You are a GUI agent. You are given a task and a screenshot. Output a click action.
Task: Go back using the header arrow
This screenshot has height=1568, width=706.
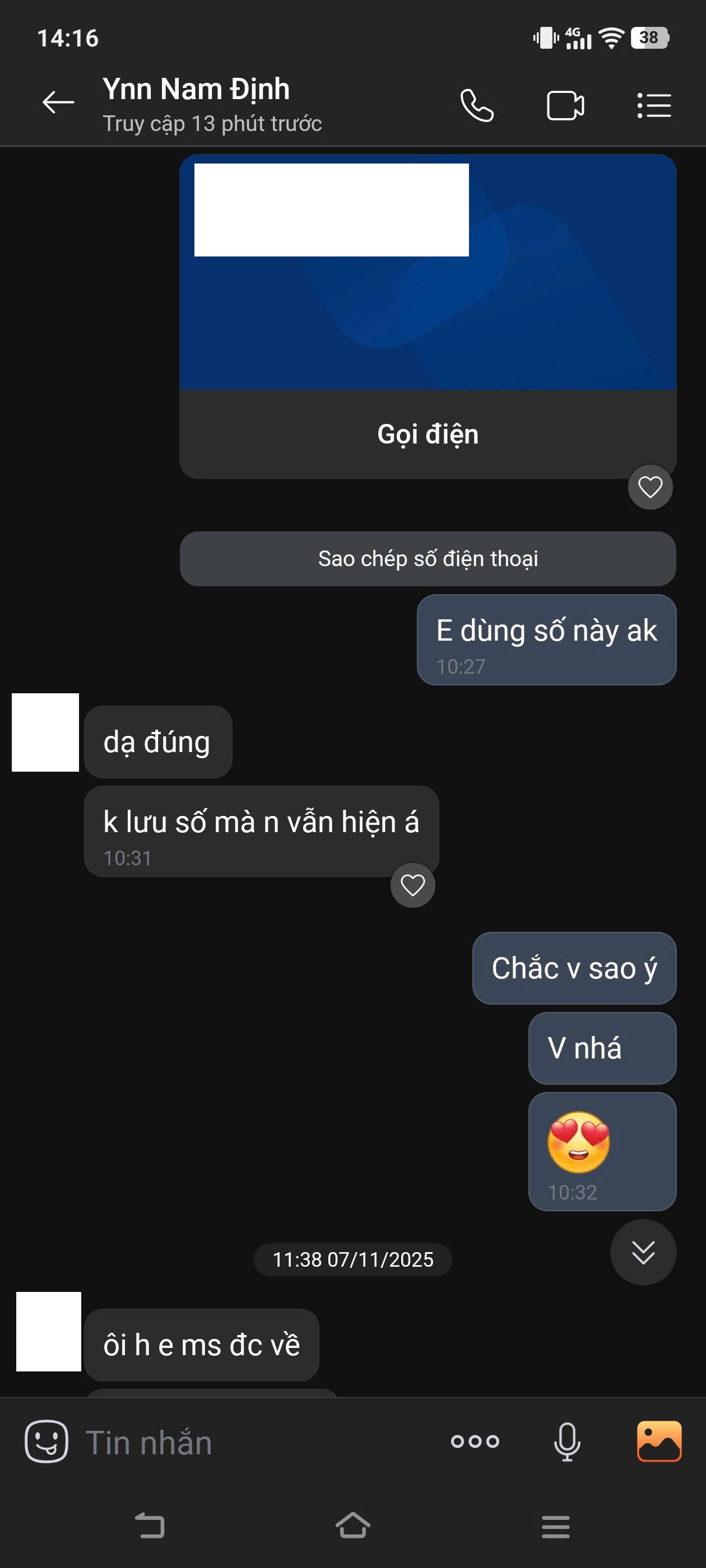coord(57,103)
